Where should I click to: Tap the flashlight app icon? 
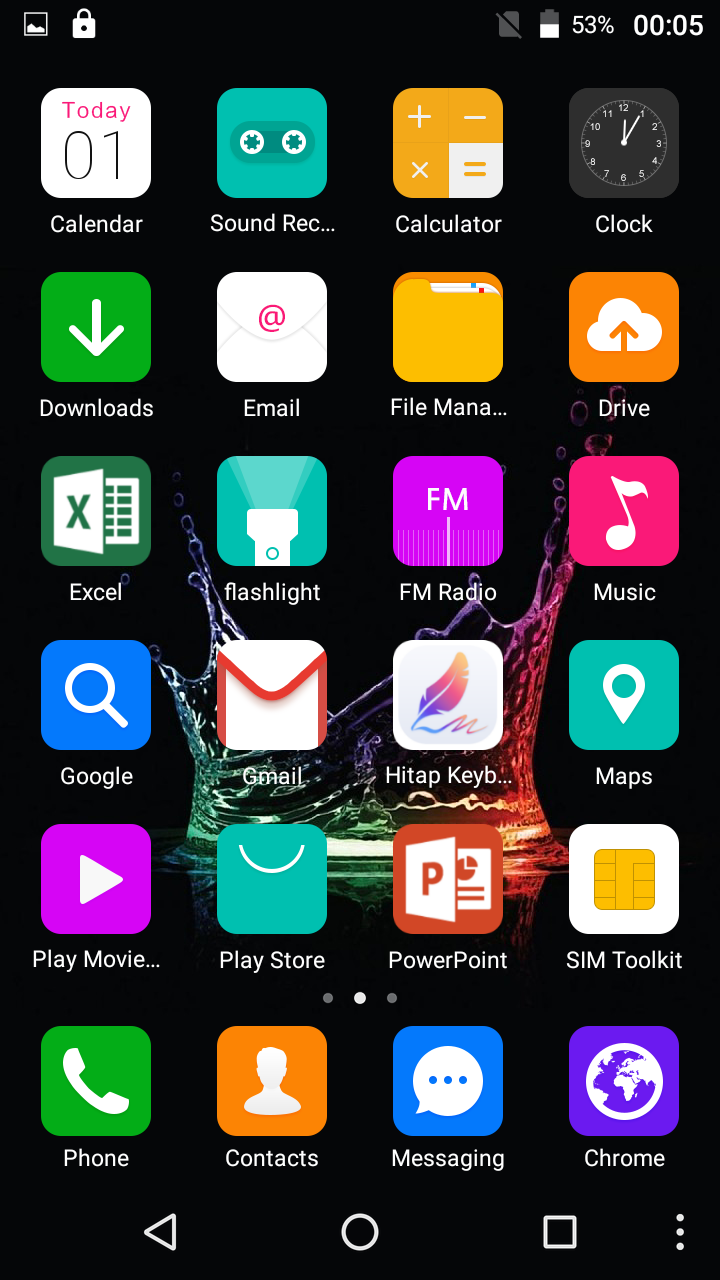coord(272,511)
